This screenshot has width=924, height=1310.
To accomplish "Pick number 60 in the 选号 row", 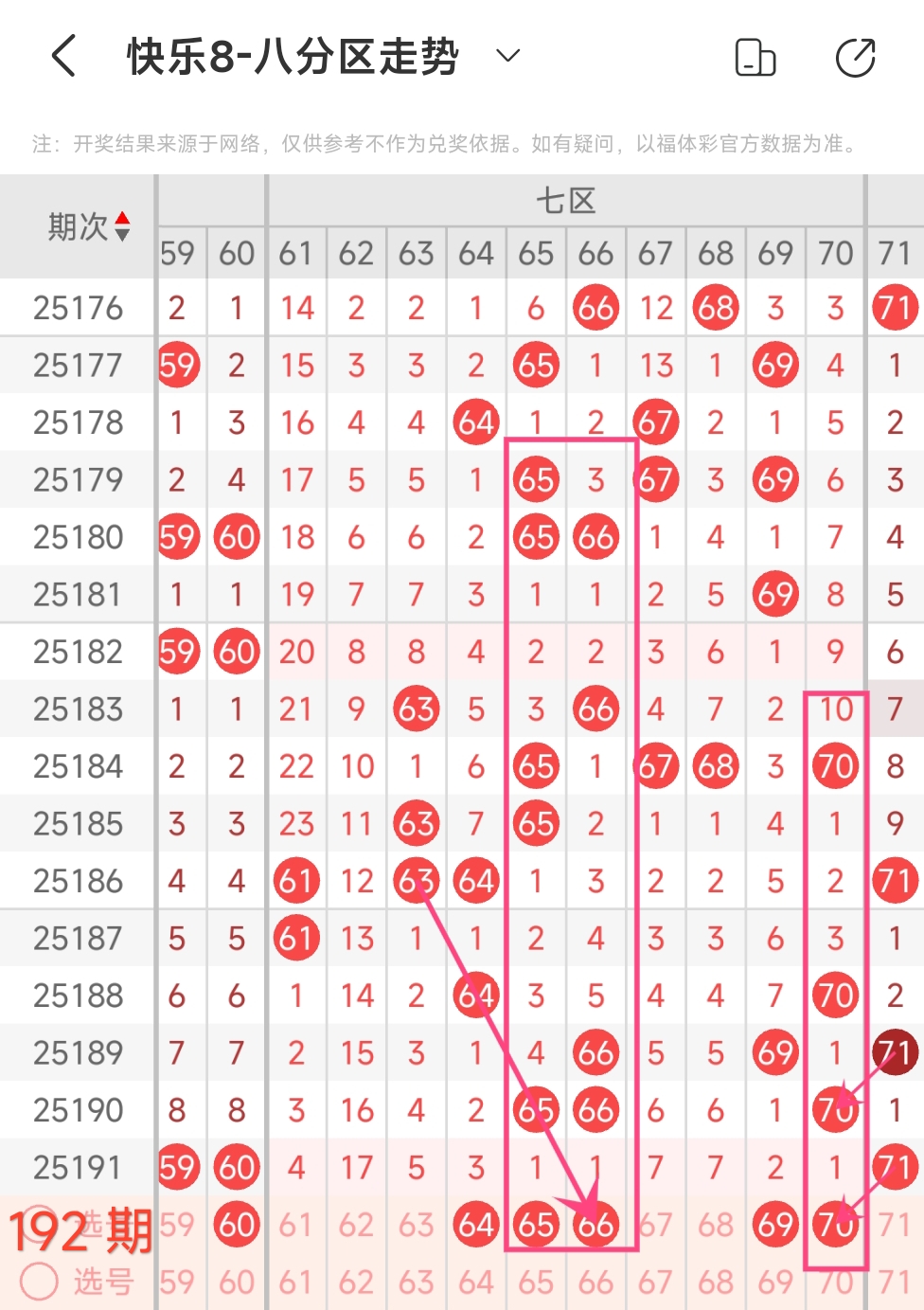I will pos(237,1283).
